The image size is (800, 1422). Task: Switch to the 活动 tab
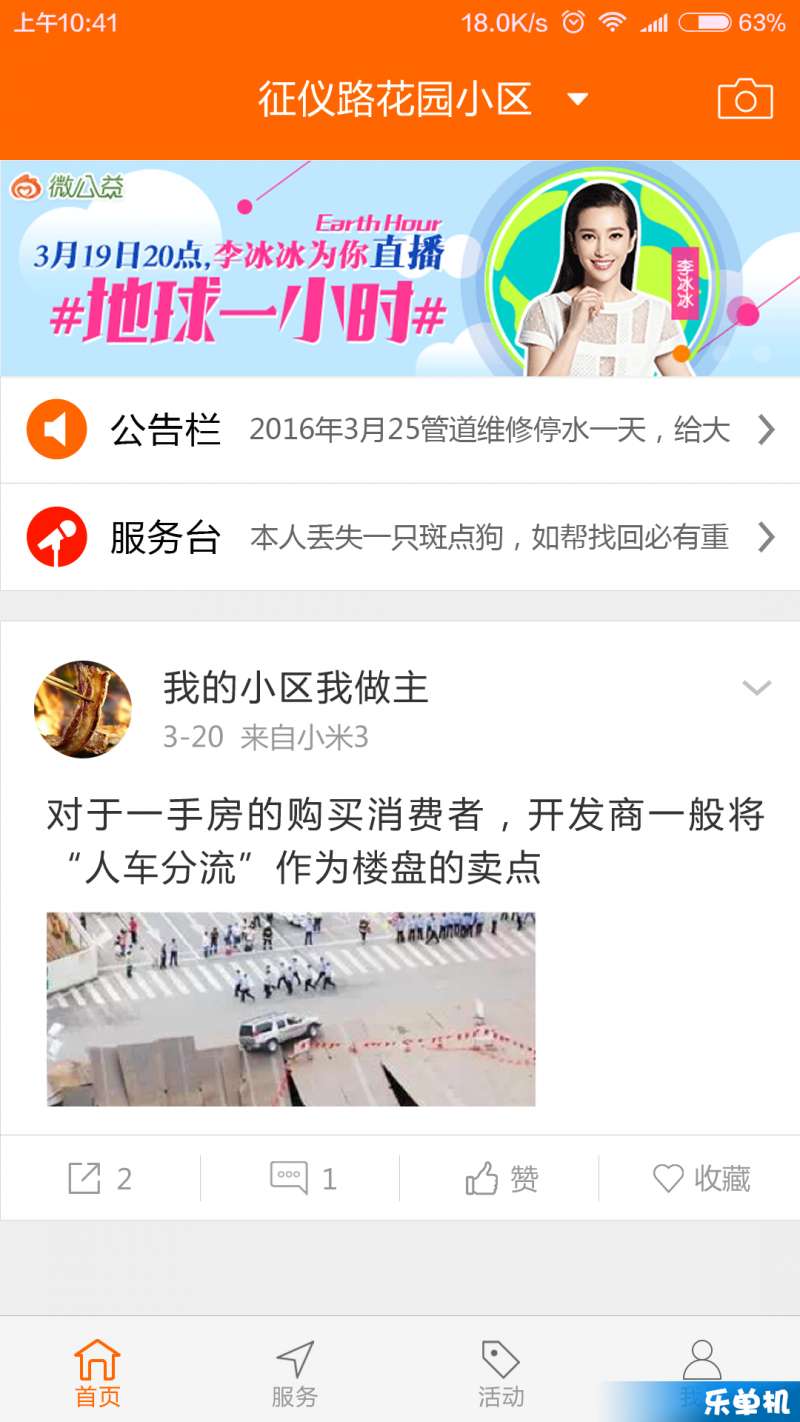(500, 1372)
